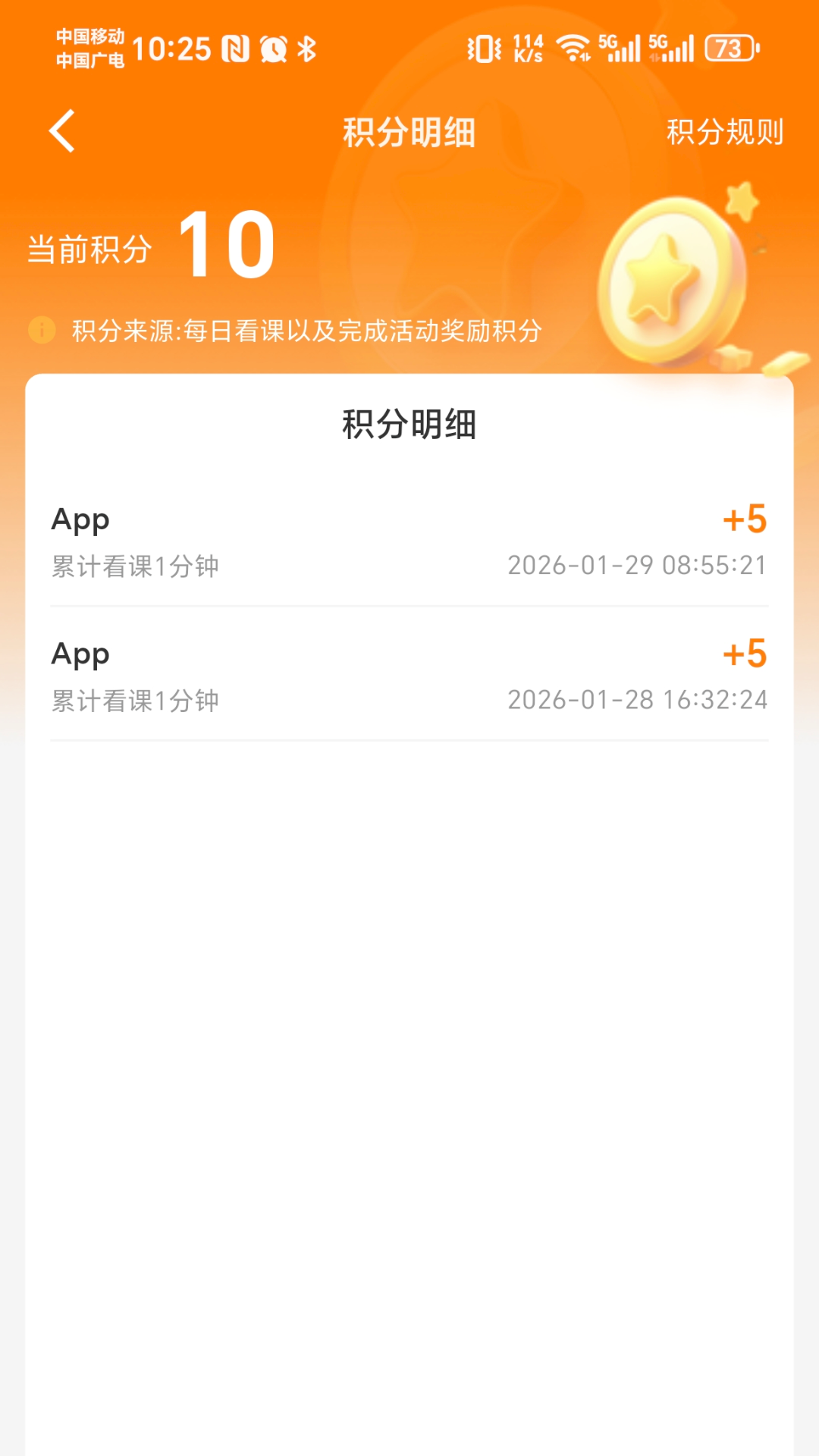
Task: Open the 积分规则 rules page
Action: (x=724, y=129)
